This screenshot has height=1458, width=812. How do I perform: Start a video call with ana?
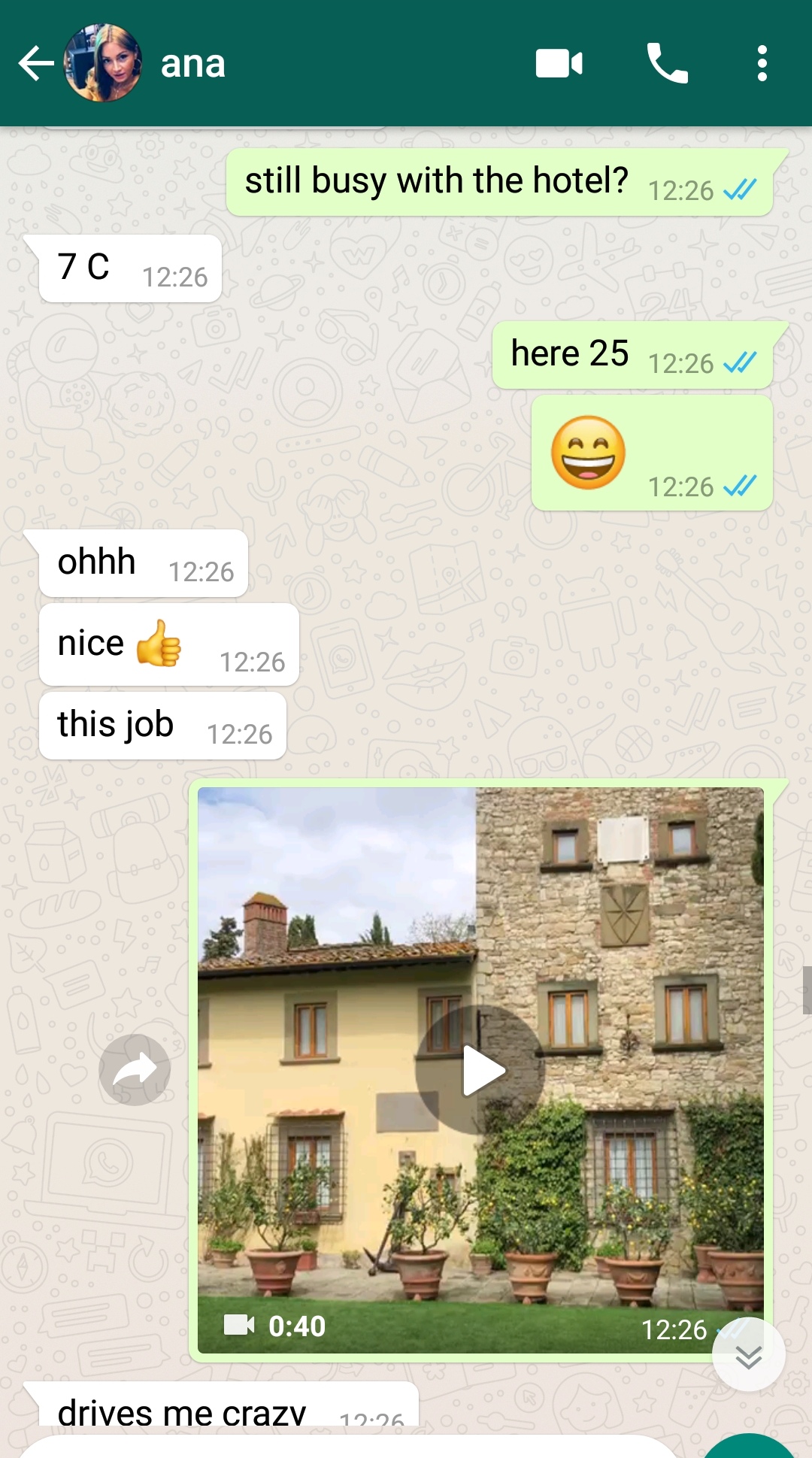tap(559, 64)
